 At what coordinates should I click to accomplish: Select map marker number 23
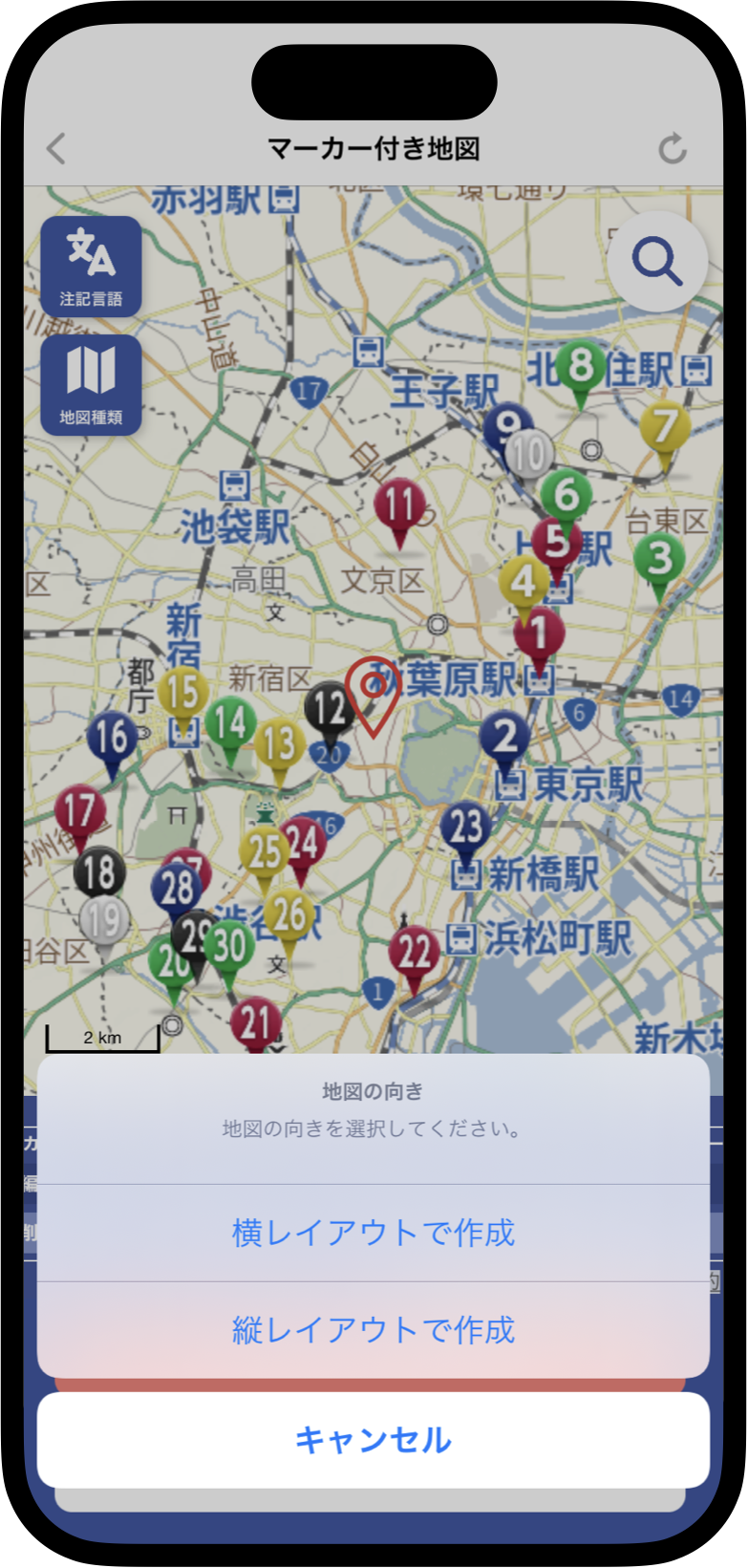(466, 827)
